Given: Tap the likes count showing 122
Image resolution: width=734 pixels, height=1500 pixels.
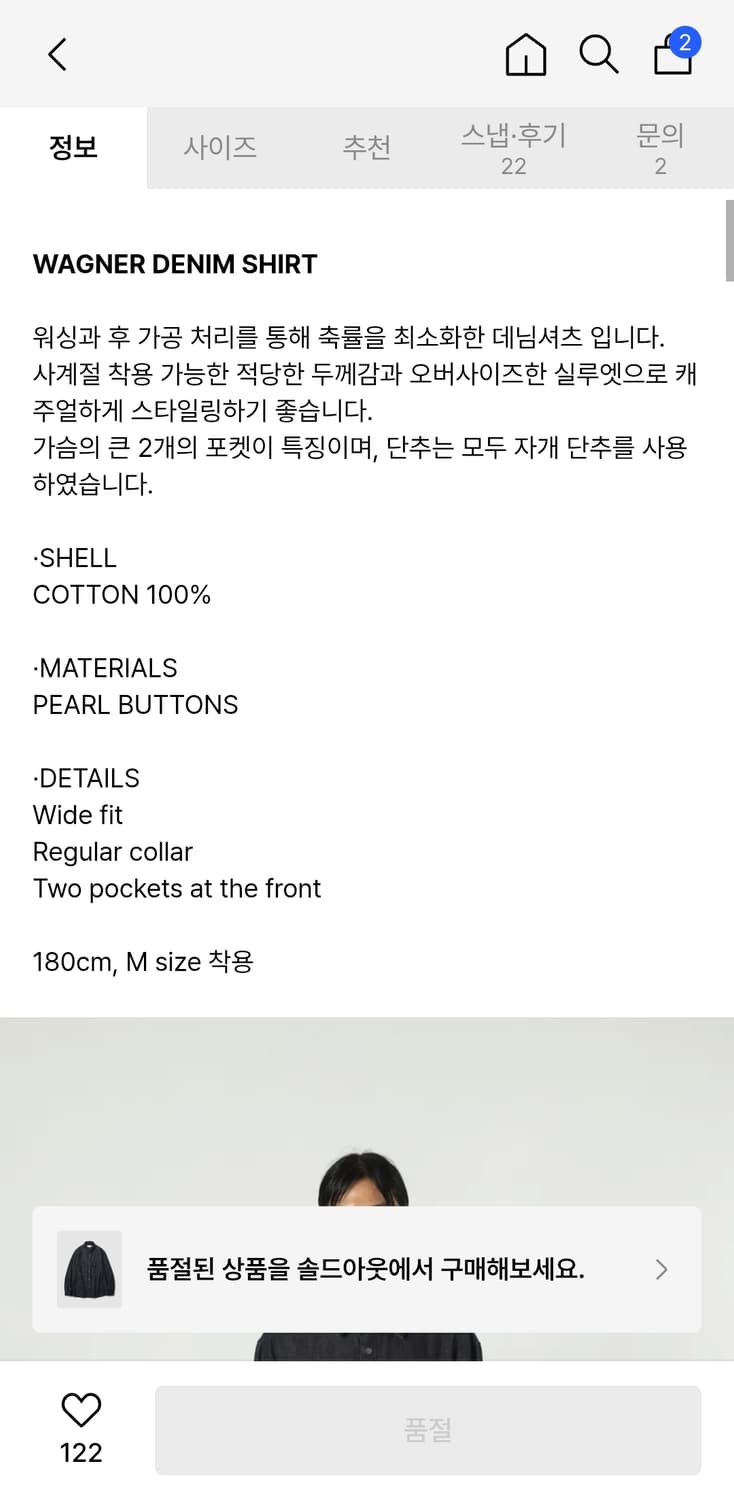Looking at the screenshot, I should click(x=81, y=1452).
